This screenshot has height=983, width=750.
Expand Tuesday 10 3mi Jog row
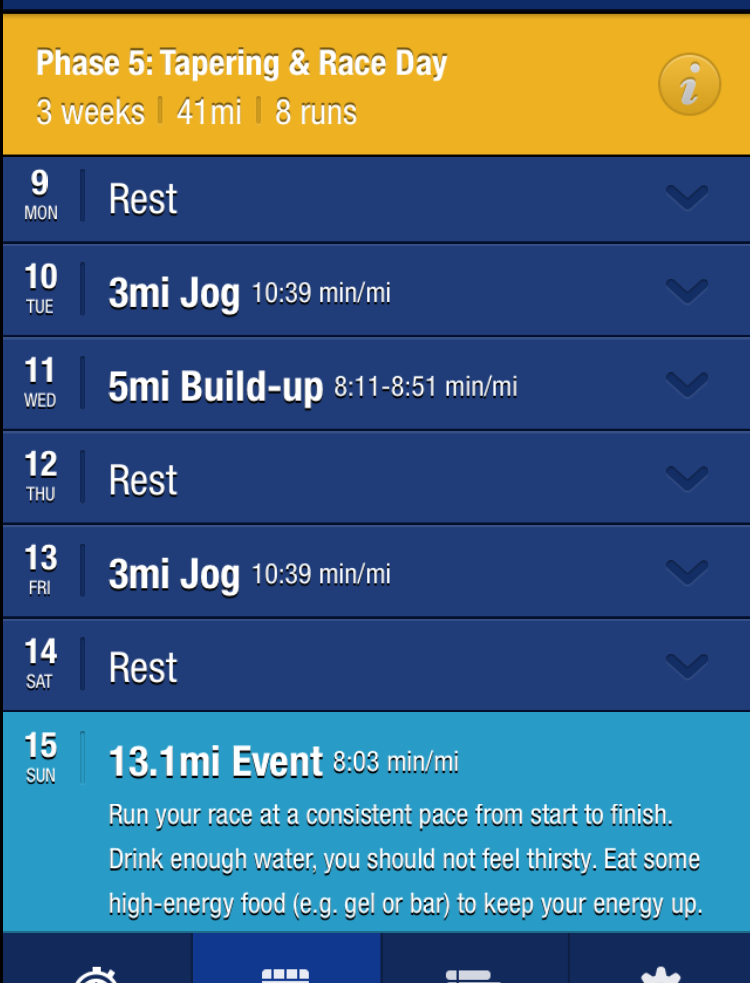click(x=687, y=291)
